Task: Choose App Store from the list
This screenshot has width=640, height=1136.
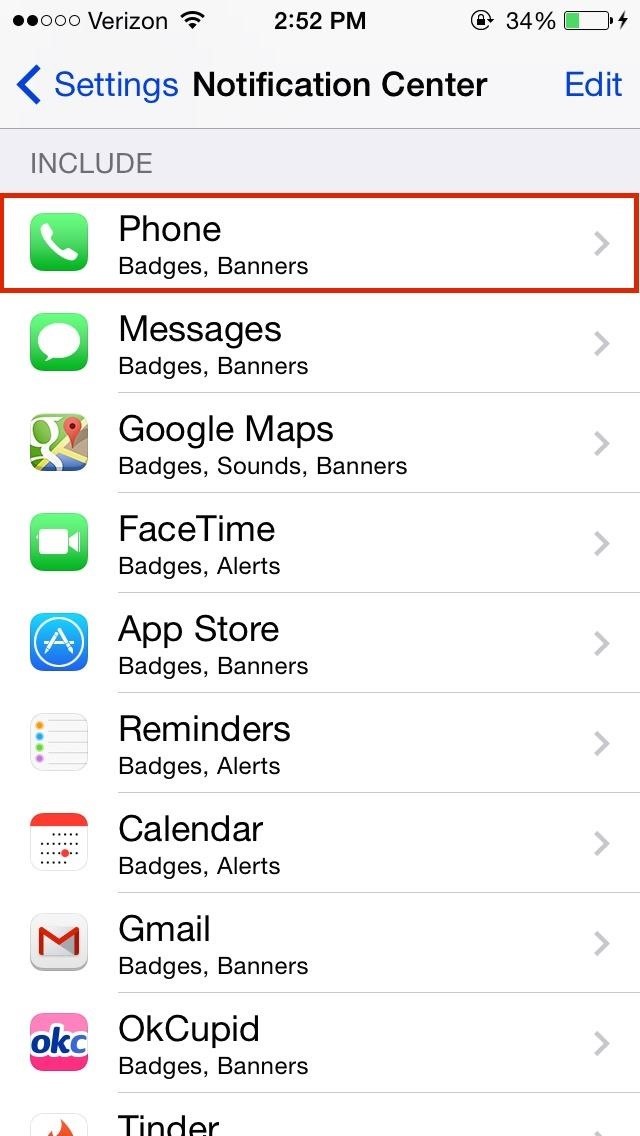Action: [x=320, y=643]
